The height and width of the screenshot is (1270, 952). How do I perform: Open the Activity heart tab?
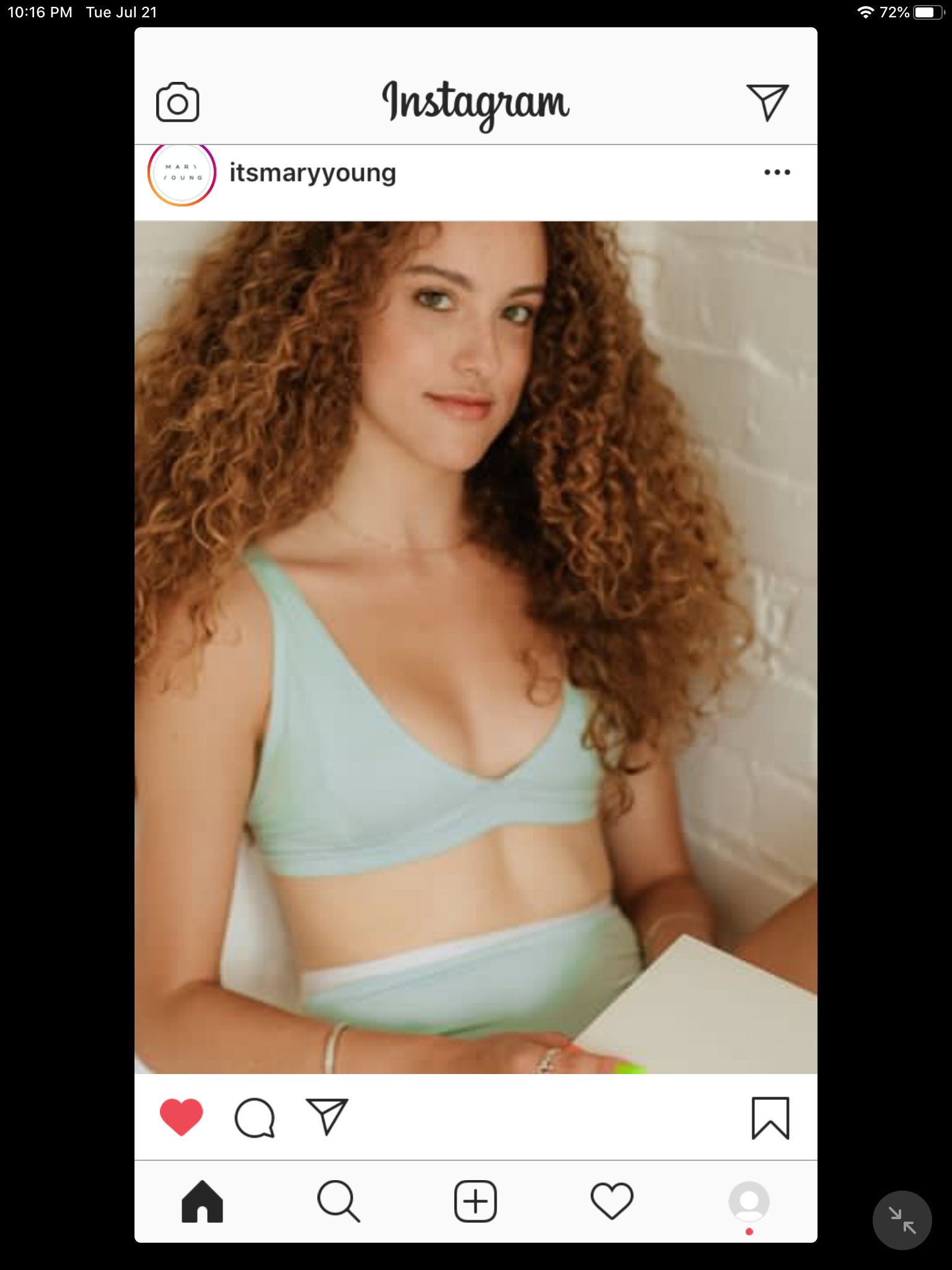click(612, 1202)
